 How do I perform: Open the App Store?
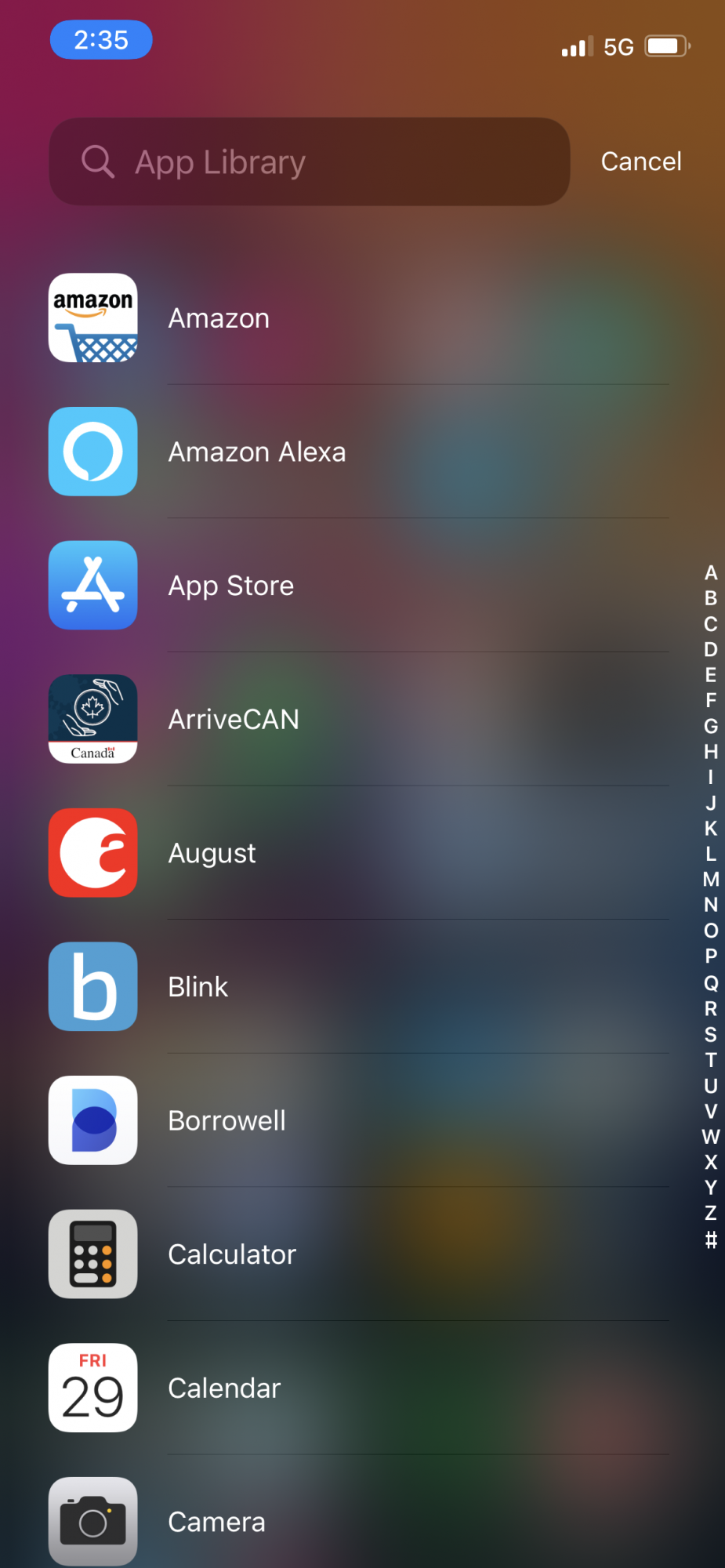click(93, 586)
